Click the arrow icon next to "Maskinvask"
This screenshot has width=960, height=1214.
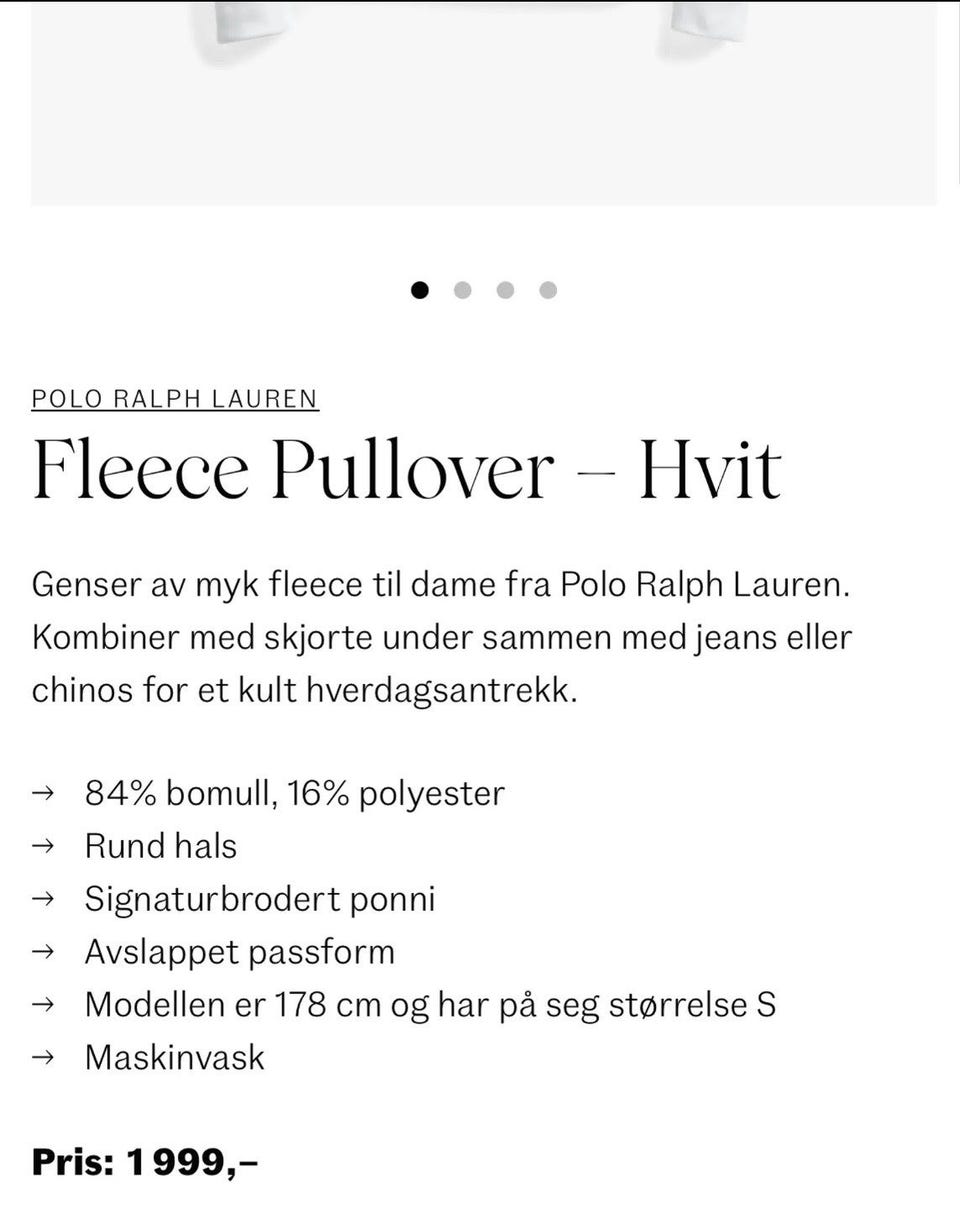[42, 1057]
